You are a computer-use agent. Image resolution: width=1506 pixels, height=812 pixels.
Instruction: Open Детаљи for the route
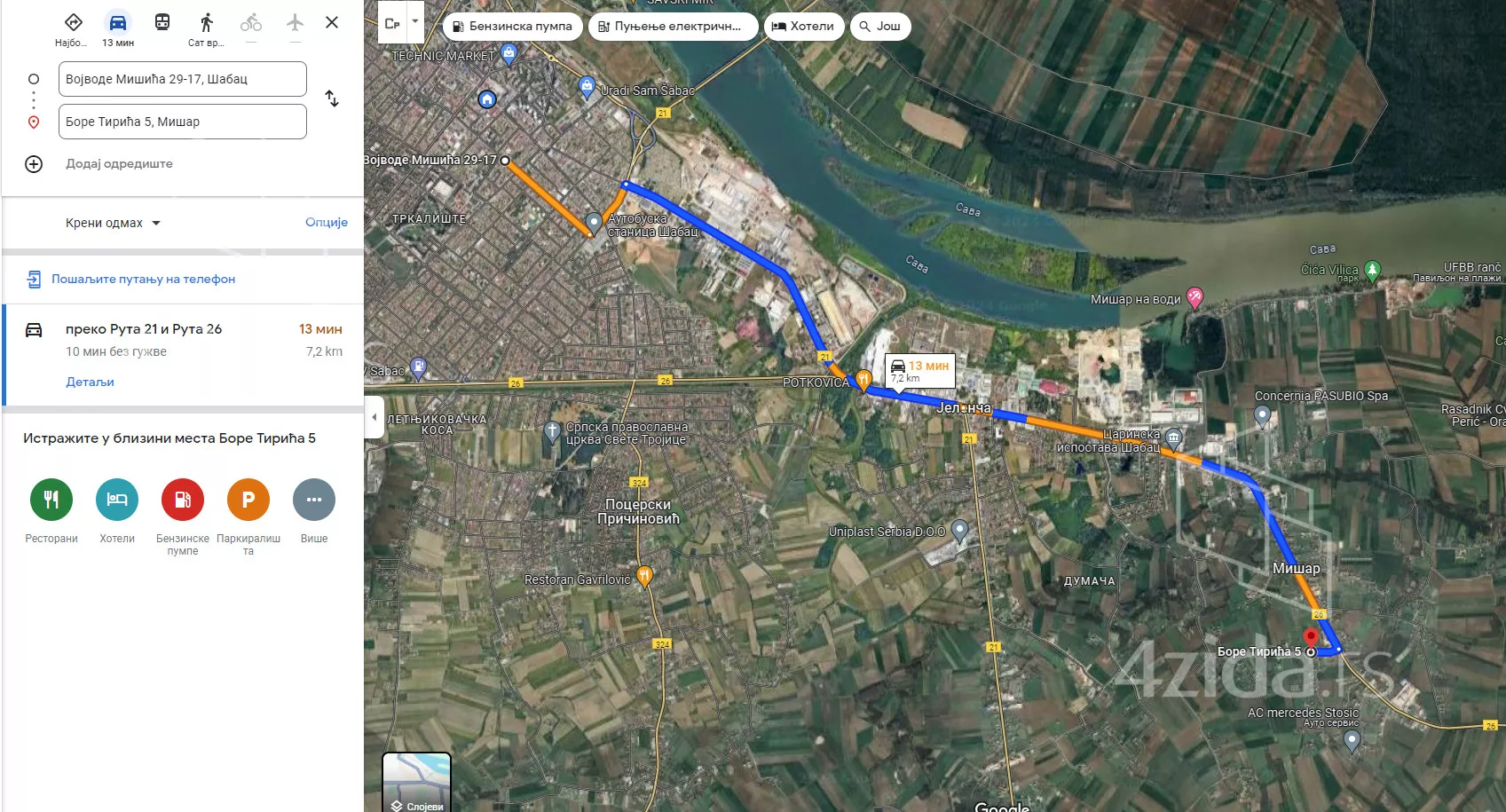click(x=90, y=382)
